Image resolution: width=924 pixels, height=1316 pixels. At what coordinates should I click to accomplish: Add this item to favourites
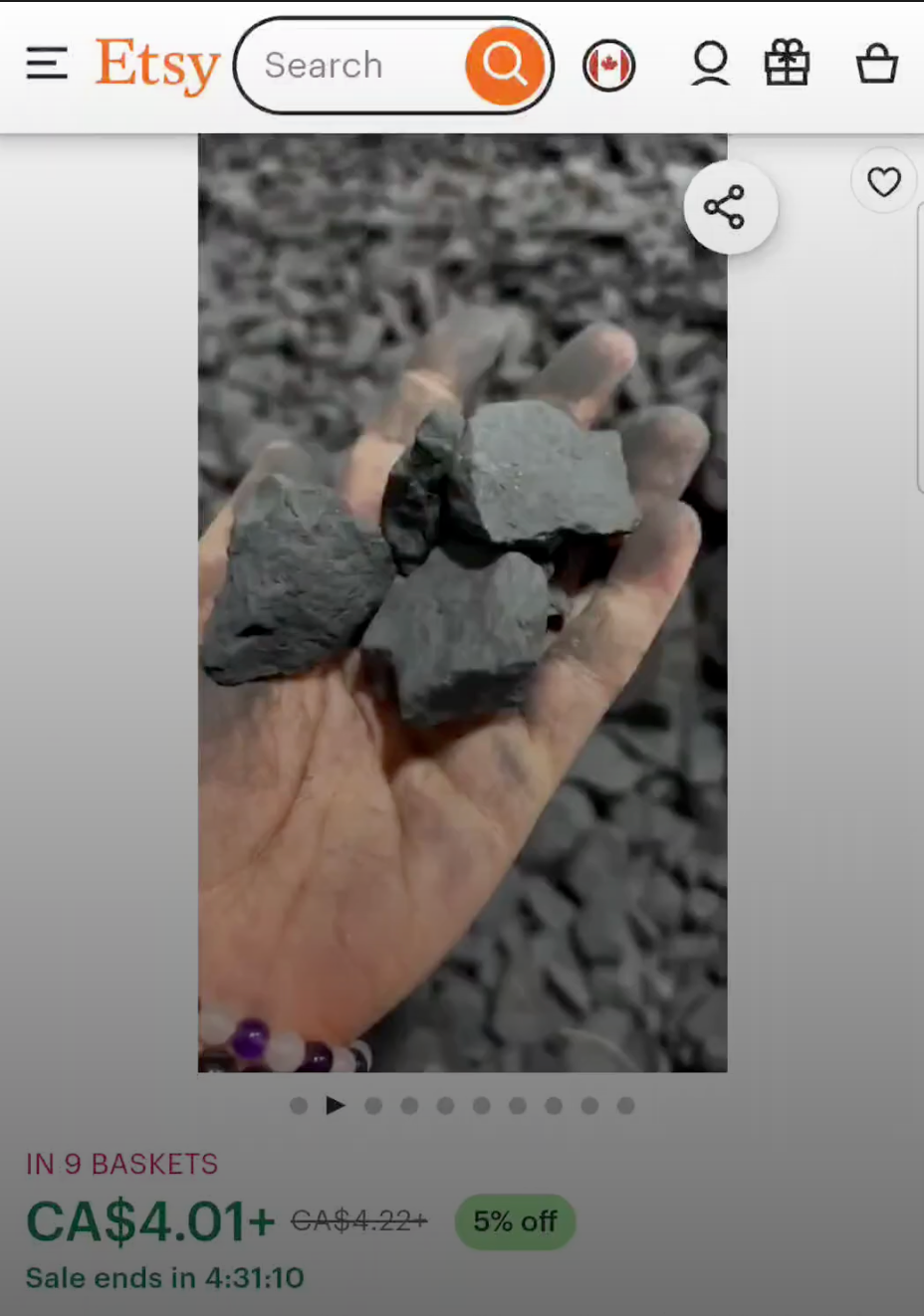(x=883, y=182)
